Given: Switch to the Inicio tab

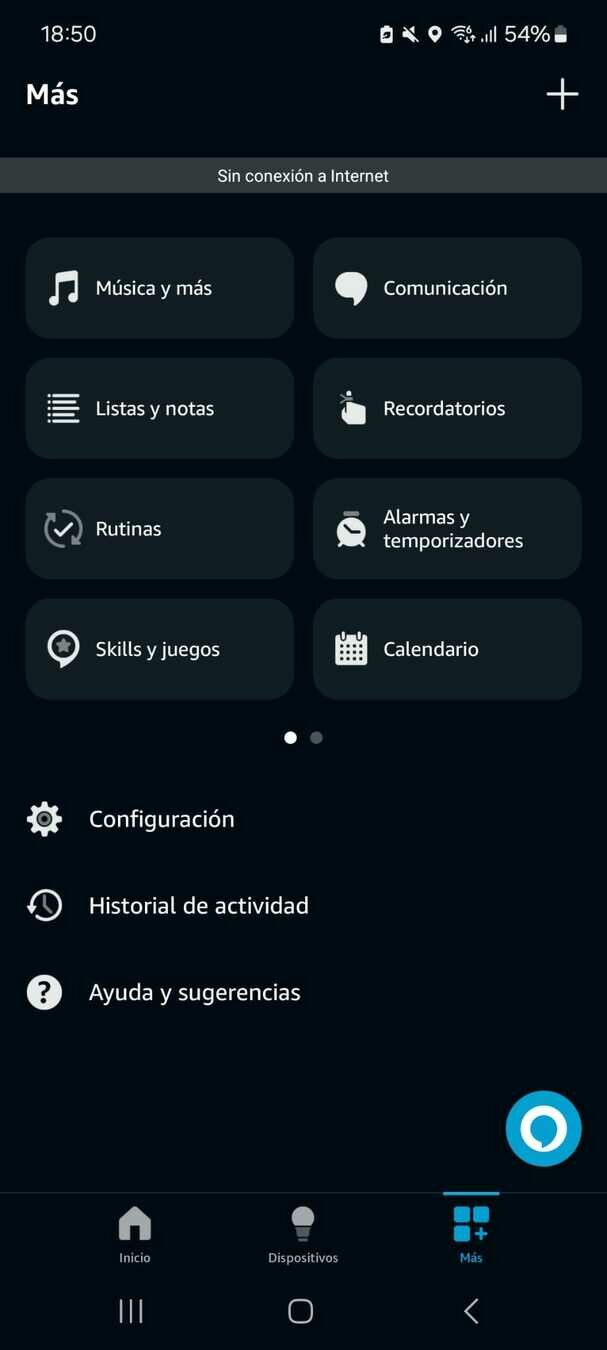Looking at the screenshot, I should (135, 1234).
